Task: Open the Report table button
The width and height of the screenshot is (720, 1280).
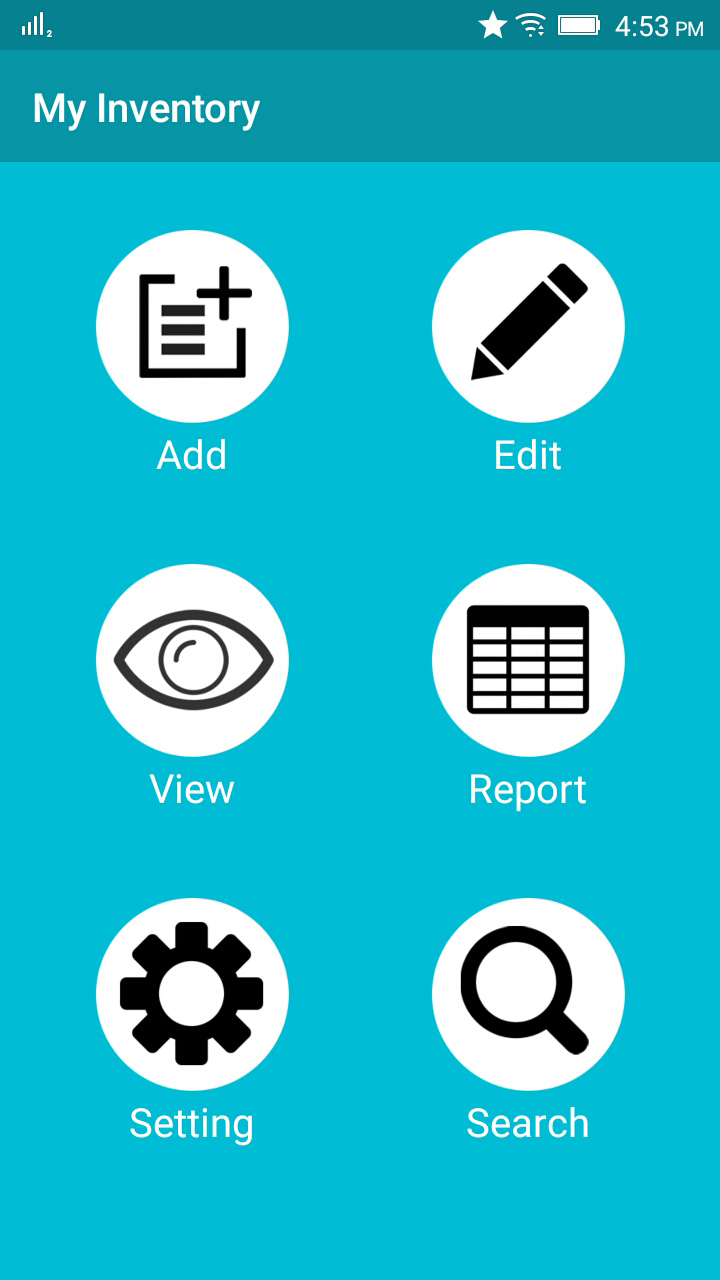Action: tap(528, 660)
